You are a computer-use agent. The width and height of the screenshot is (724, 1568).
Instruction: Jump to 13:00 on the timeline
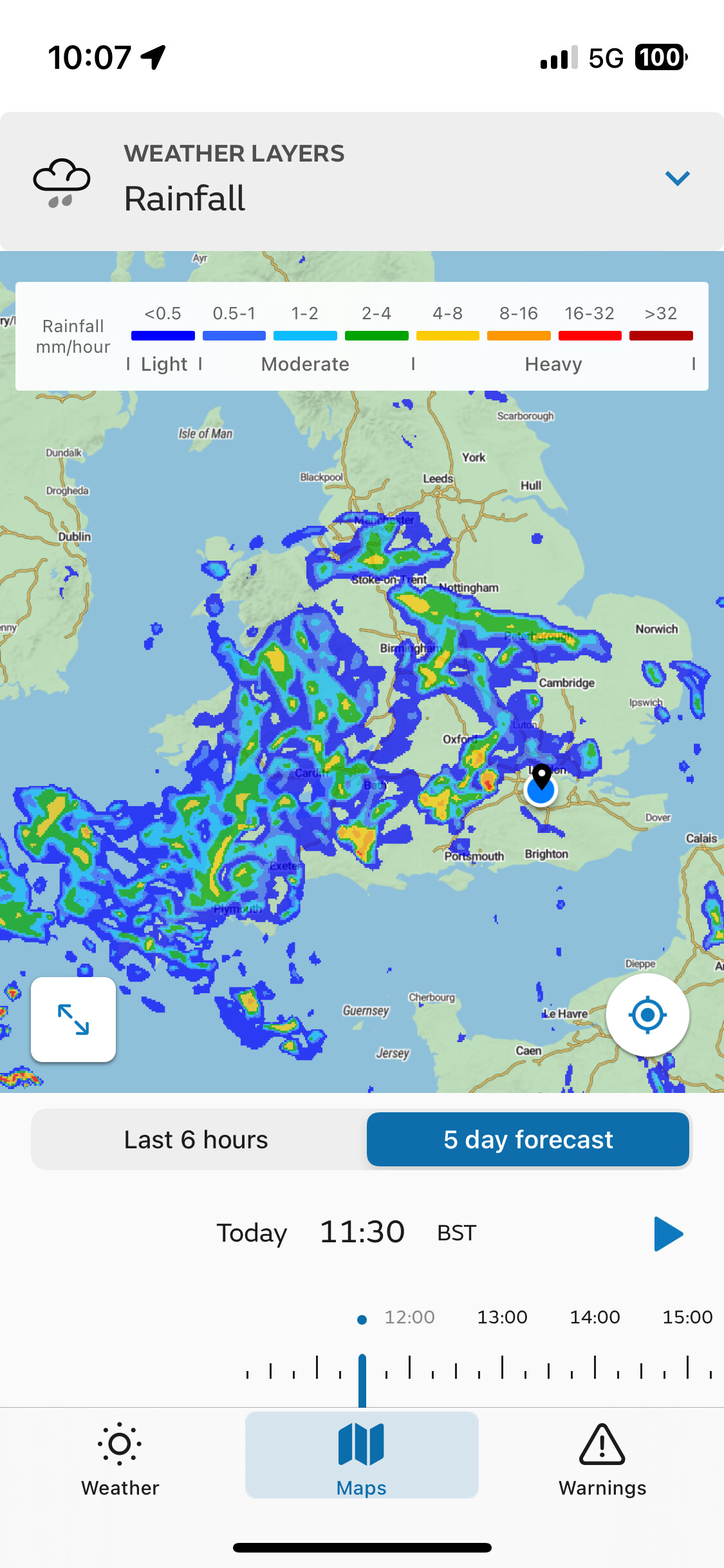point(502,1317)
